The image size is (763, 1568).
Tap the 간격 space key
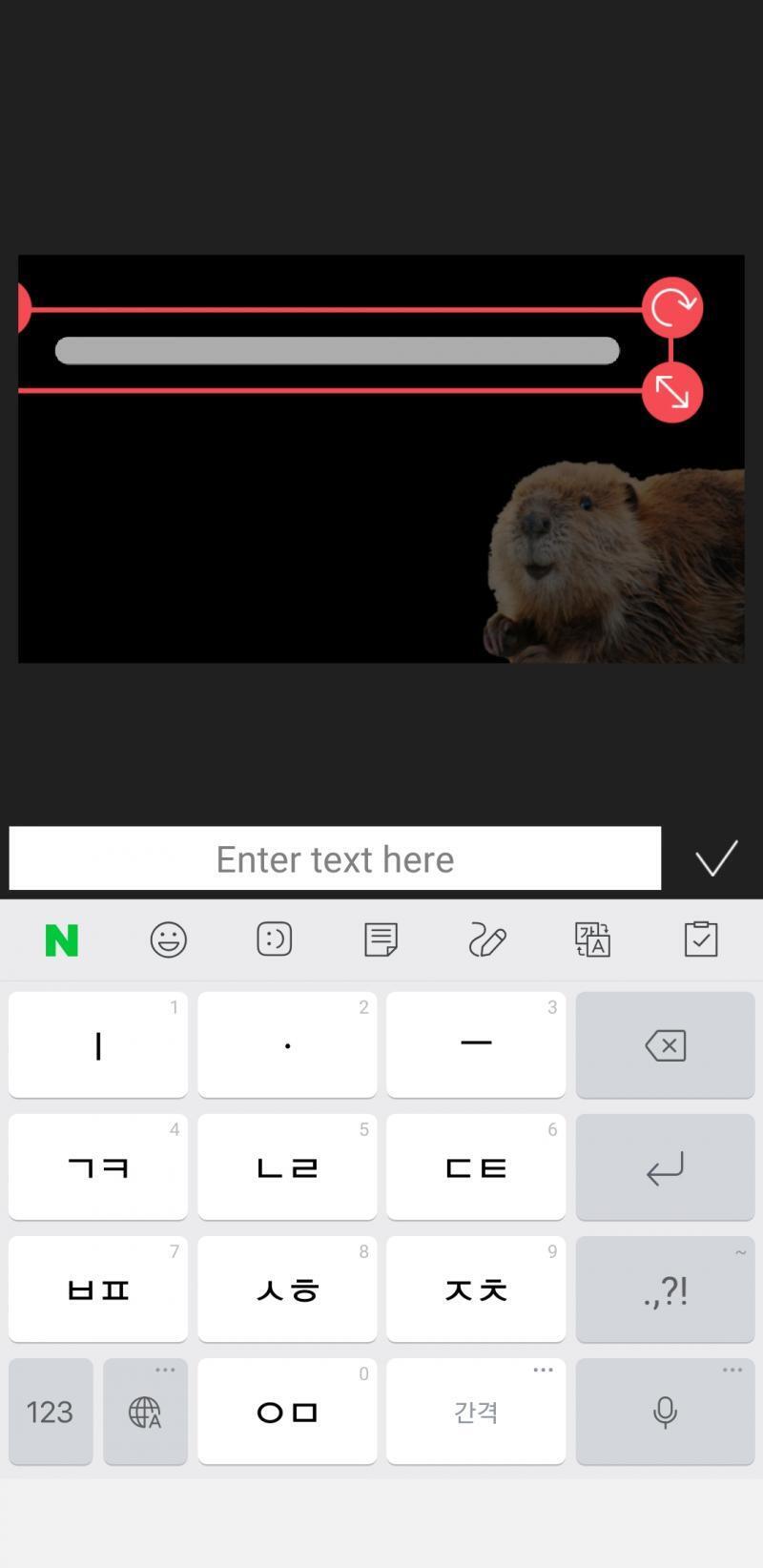coord(476,1412)
